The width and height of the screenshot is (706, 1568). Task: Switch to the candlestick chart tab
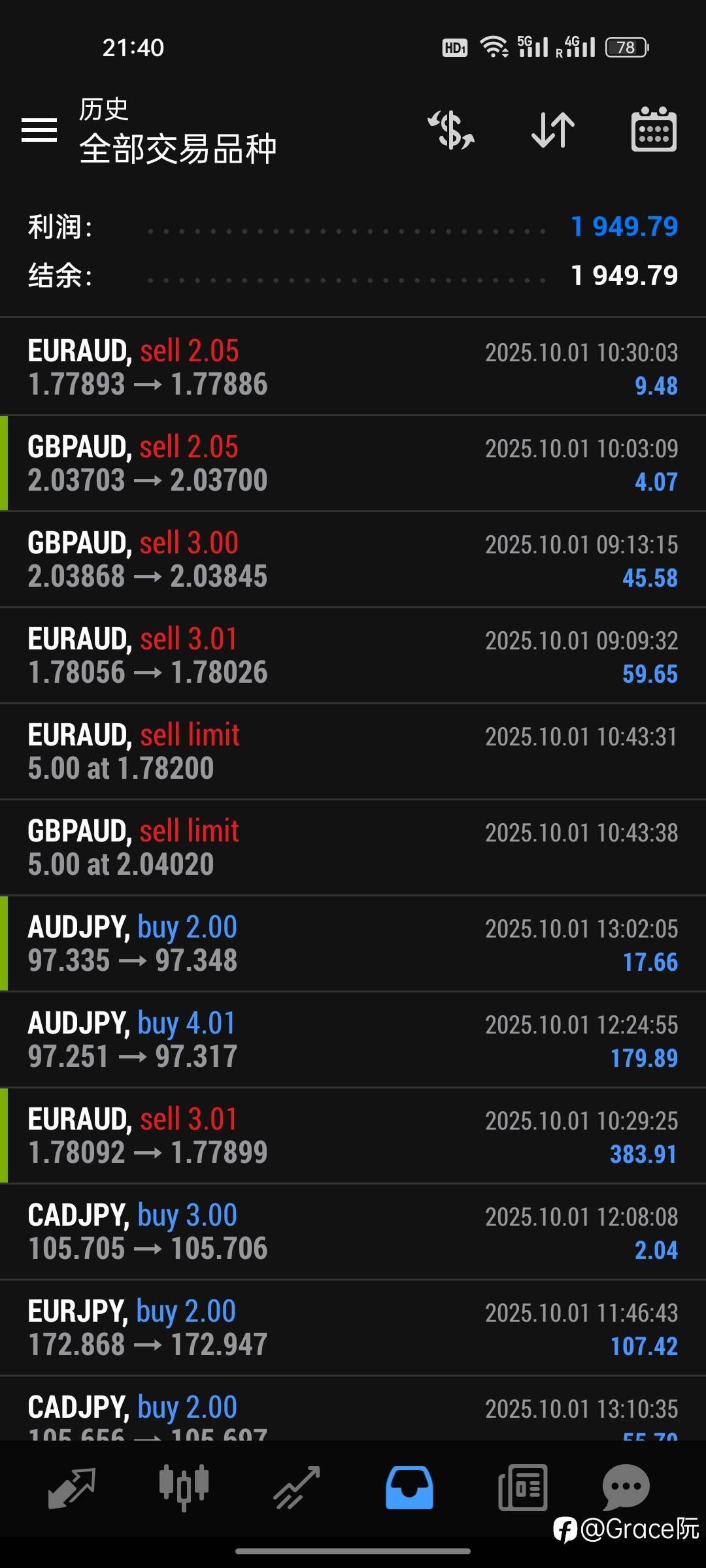pos(184,1488)
